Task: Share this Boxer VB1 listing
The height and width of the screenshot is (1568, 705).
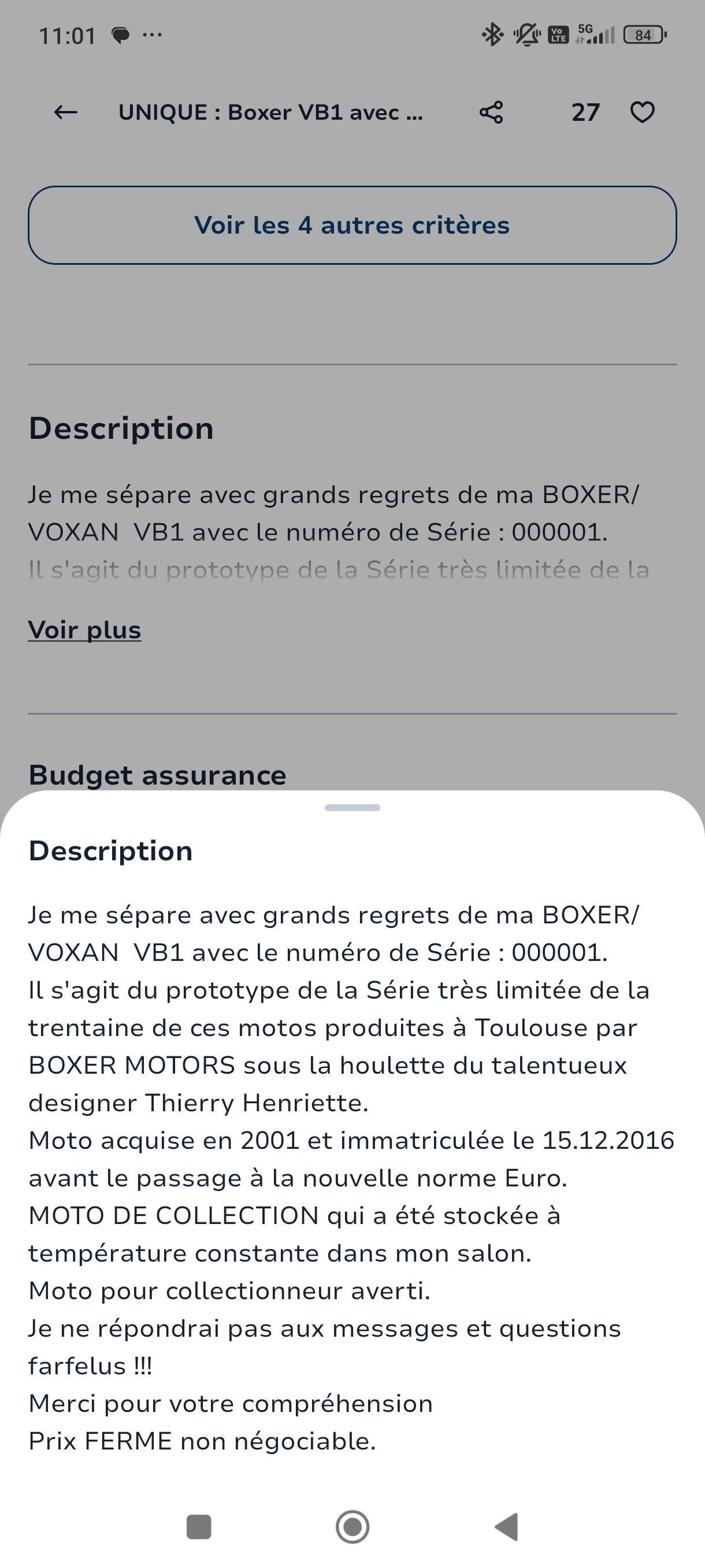Action: point(491,112)
